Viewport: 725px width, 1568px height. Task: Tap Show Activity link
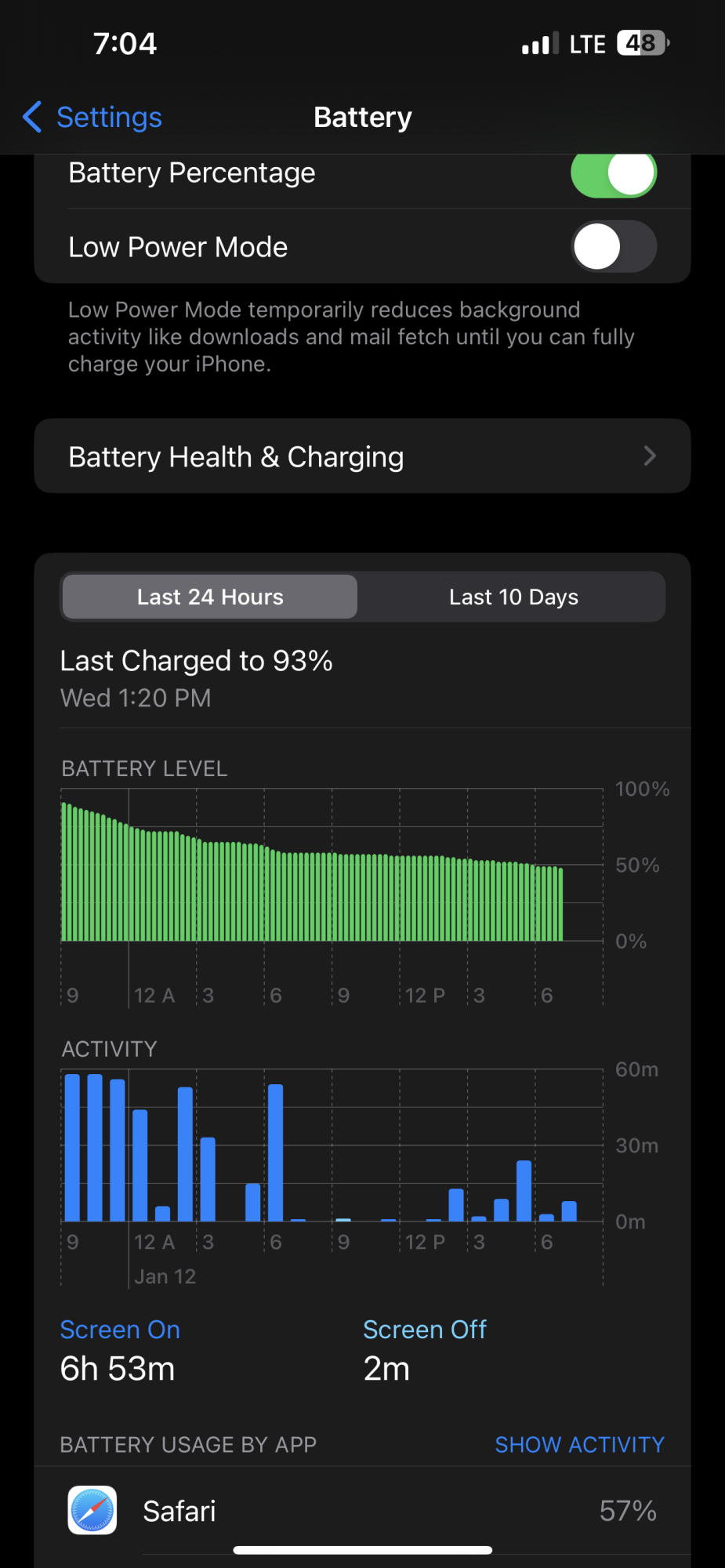click(x=579, y=1444)
